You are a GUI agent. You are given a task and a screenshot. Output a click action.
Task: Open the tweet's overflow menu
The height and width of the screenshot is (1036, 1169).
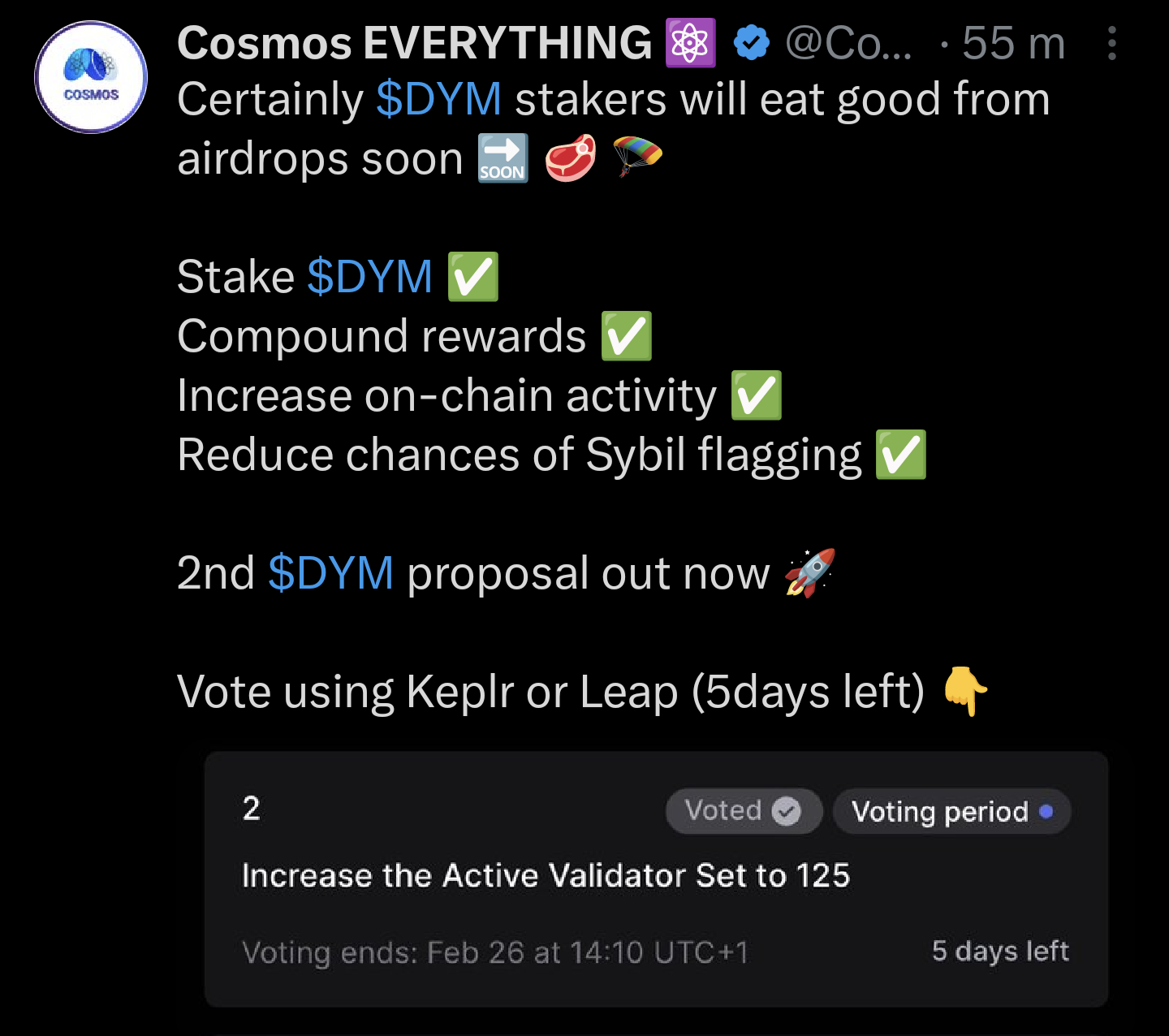click(x=1111, y=44)
